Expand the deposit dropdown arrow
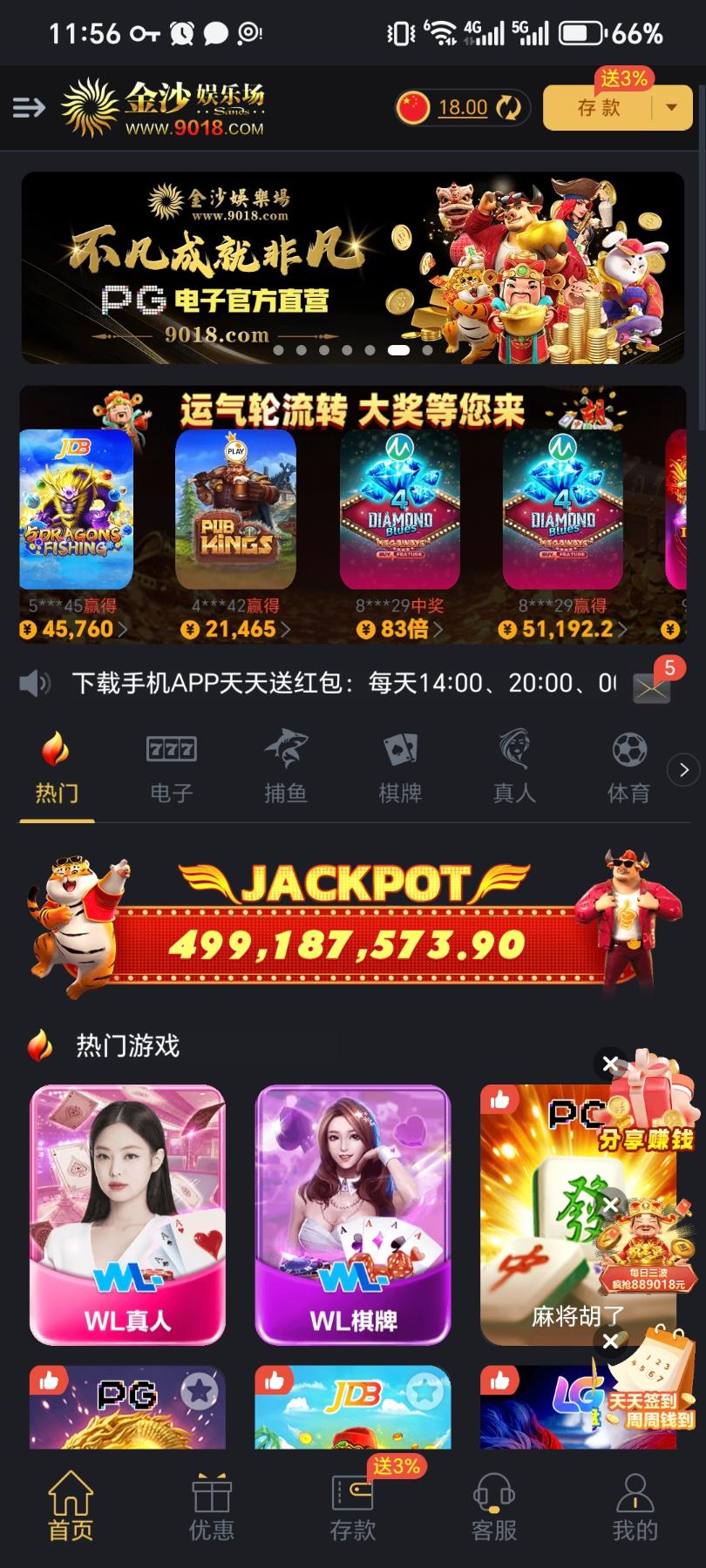 click(671, 108)
